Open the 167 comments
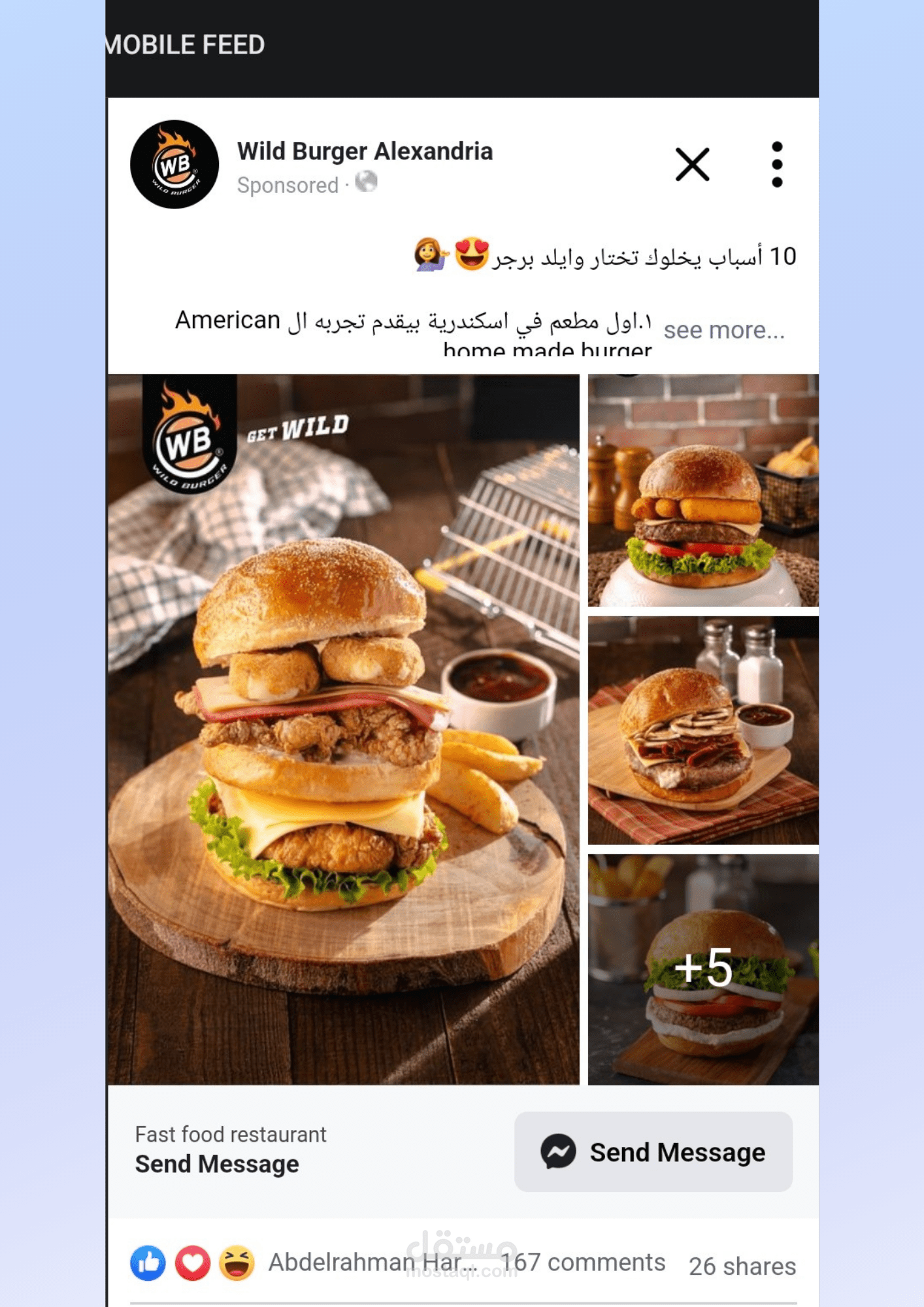924x1307 pixels. (584, 1263)
